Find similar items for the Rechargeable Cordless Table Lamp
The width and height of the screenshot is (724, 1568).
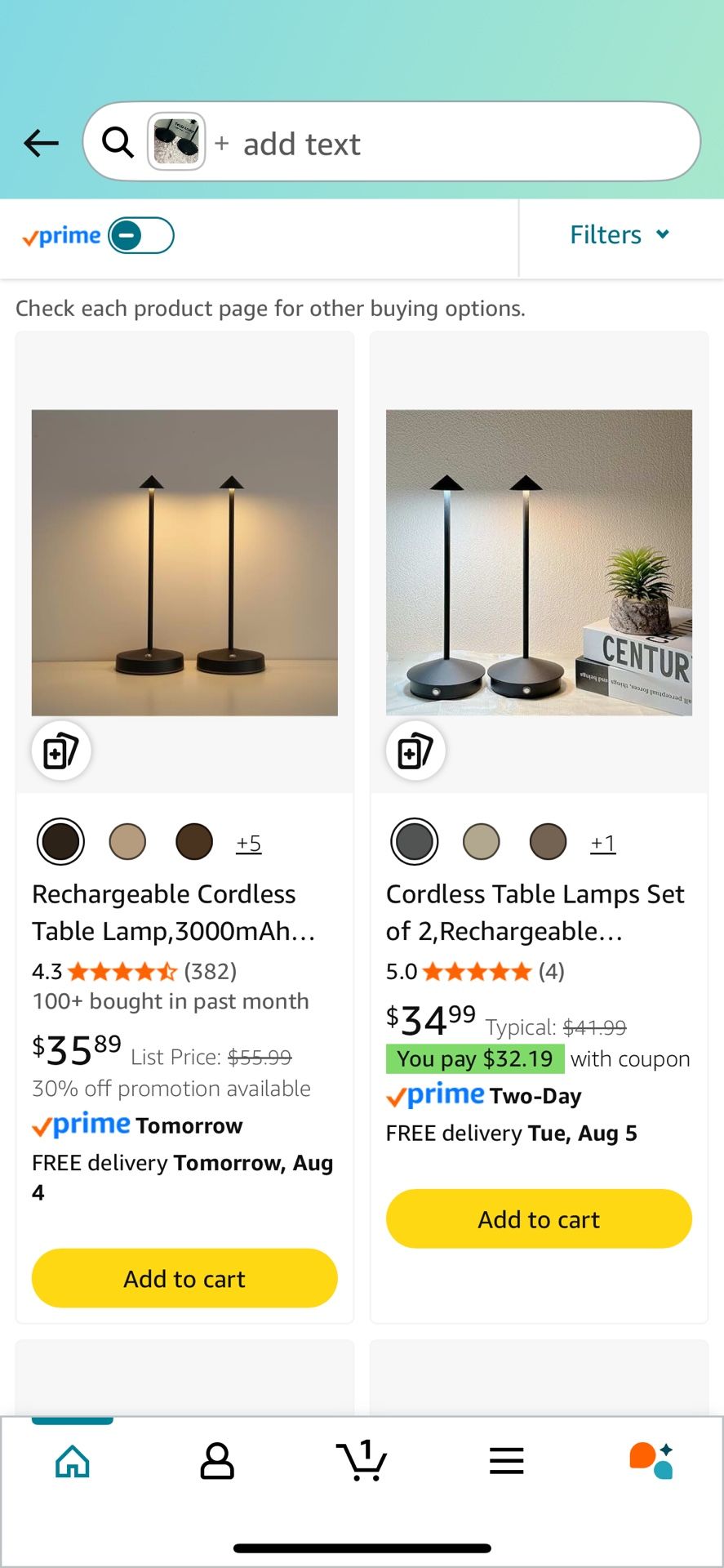click(x=61, y=751)
